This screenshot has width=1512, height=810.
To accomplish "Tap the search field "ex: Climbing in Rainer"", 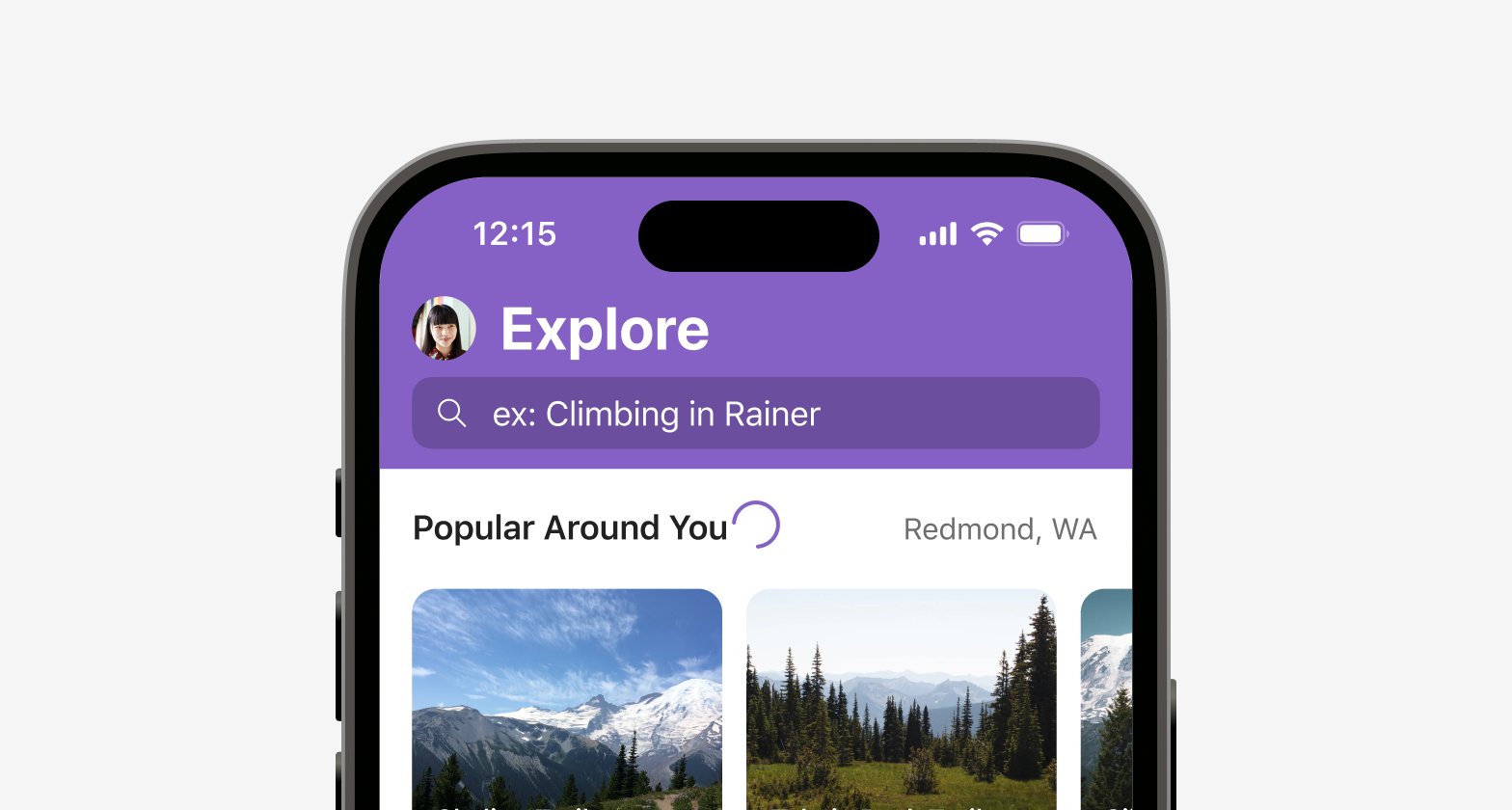I will coord(755,414).
